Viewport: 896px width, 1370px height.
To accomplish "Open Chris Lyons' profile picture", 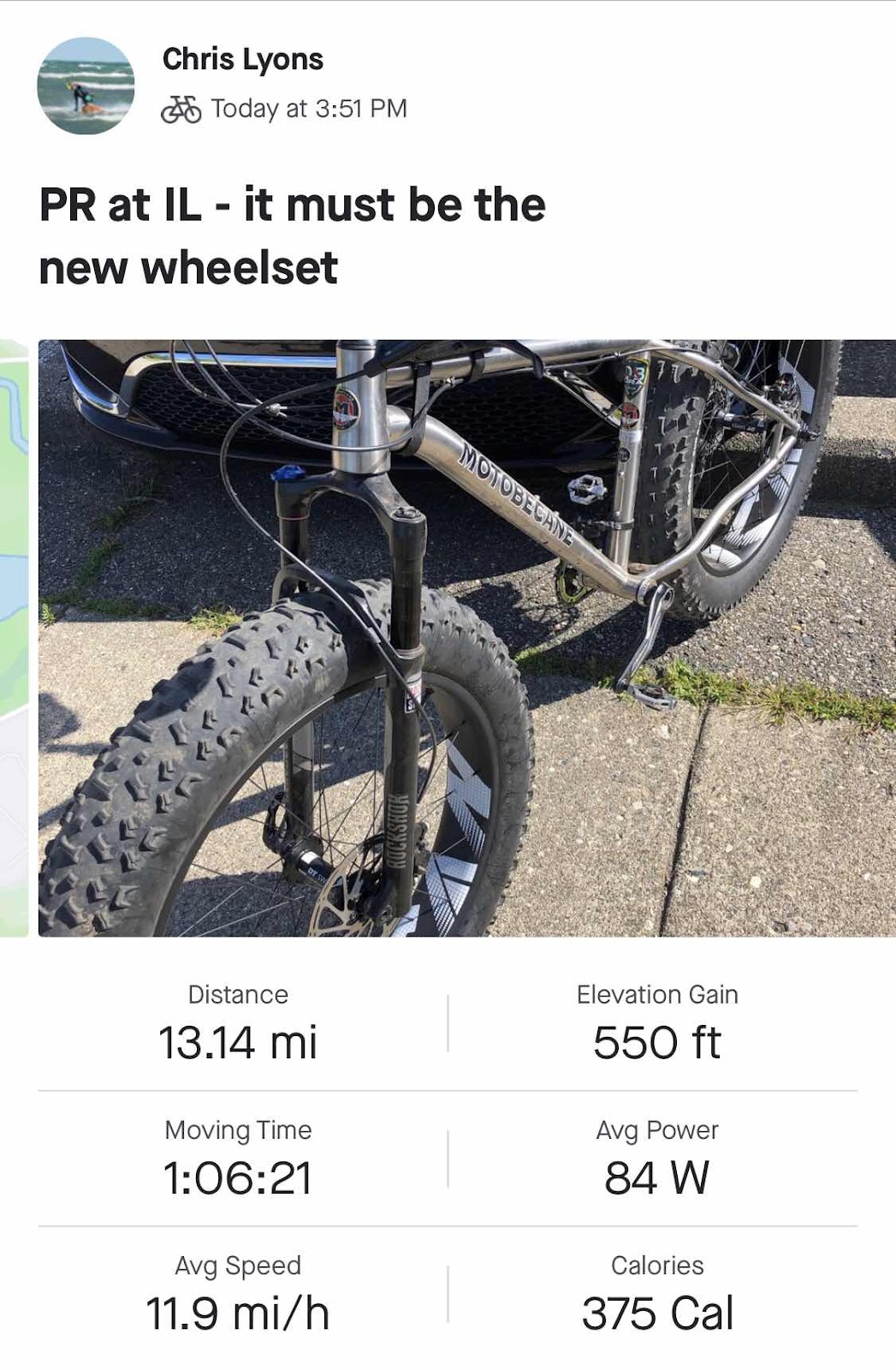I will click(86, 86).
